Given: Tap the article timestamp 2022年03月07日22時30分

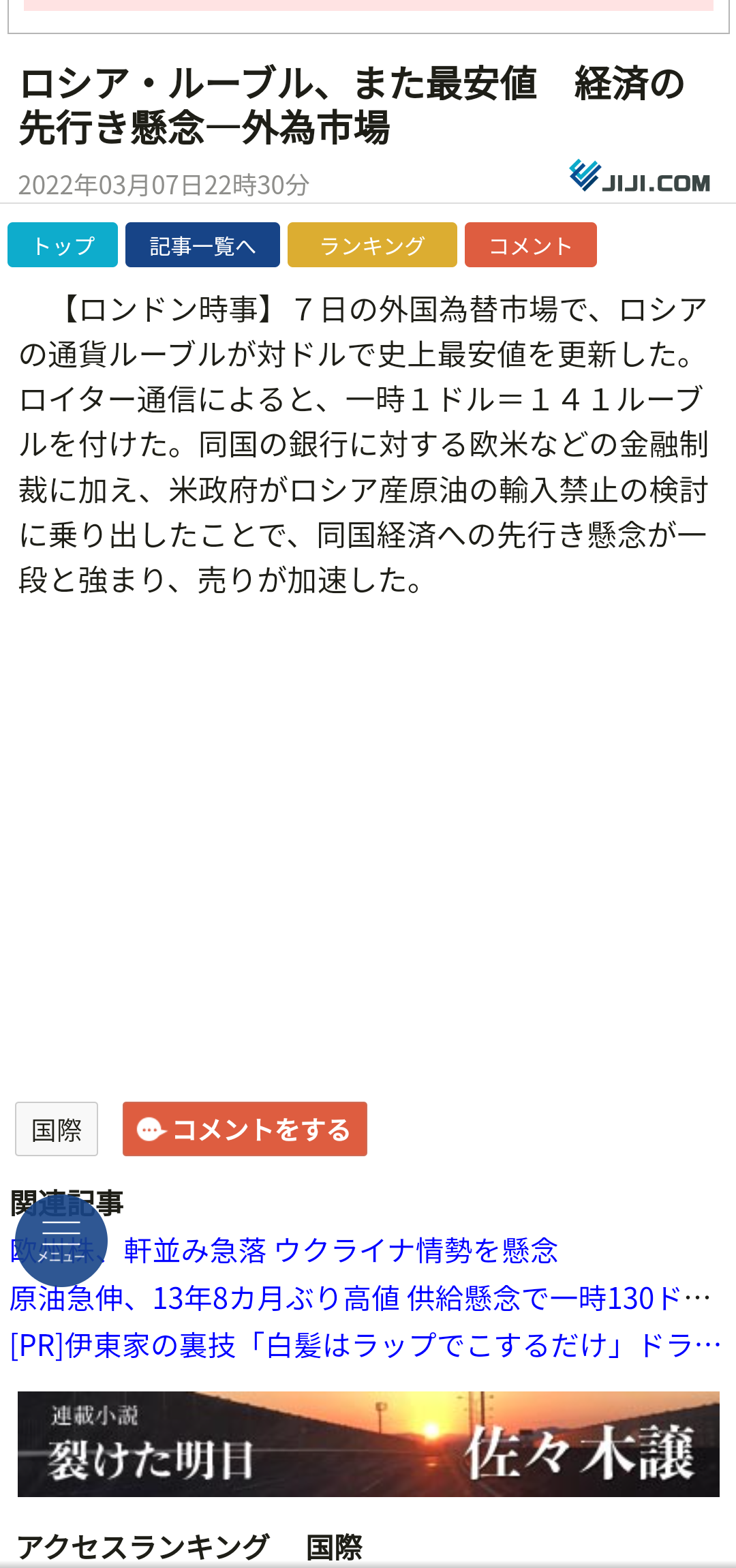Looking at the screenshot, I should pos(164,183).
